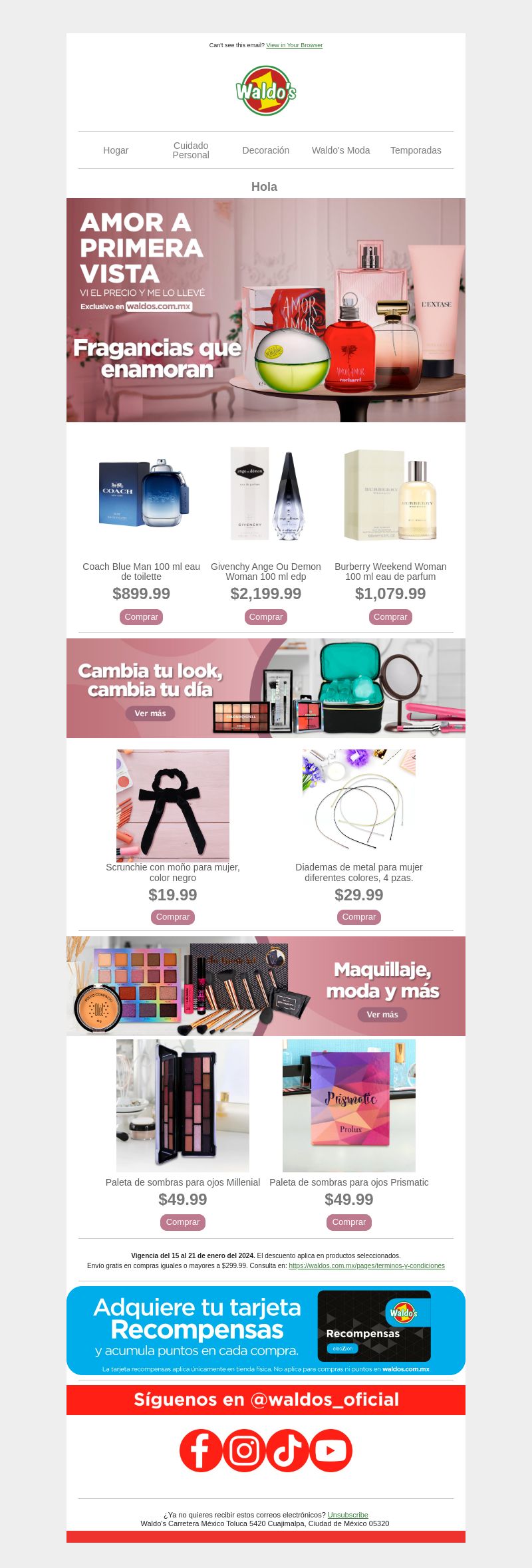Visit the Waldo's Moda category
This screenshot has height=1568, width=532.
point(340,150)
